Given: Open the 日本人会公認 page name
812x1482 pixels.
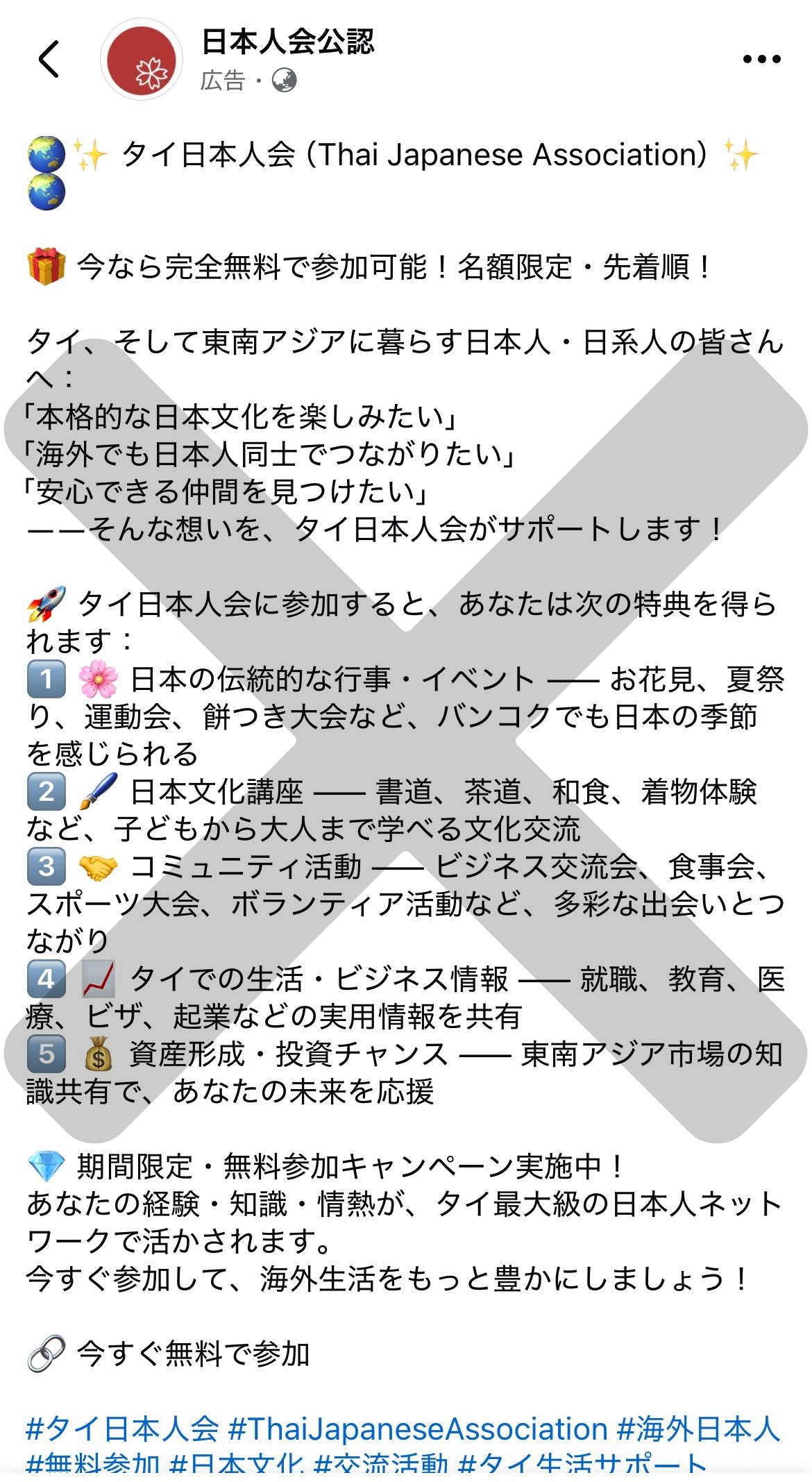Looking at the screenshot, I should tap(287, 42).
